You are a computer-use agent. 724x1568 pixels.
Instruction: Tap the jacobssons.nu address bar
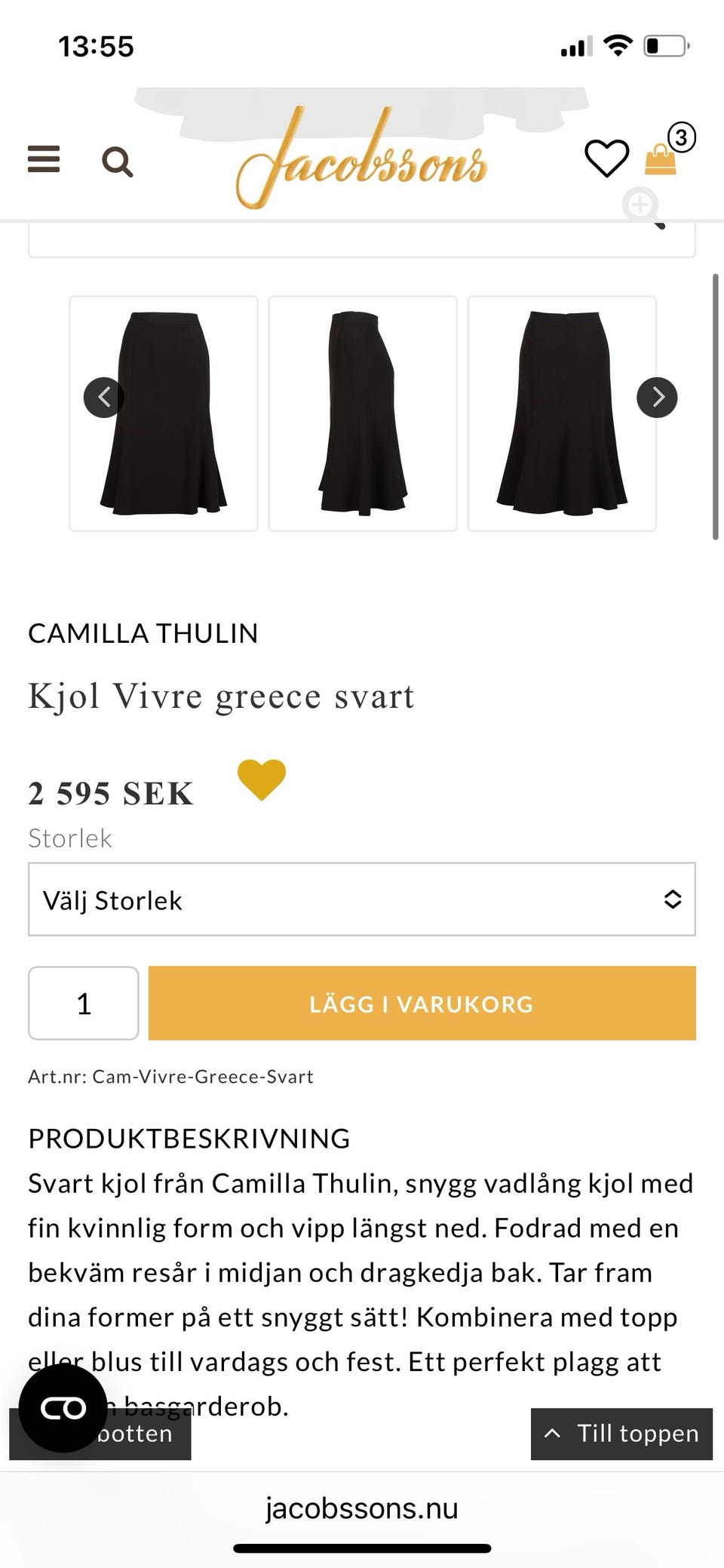tap(362, 1508)
